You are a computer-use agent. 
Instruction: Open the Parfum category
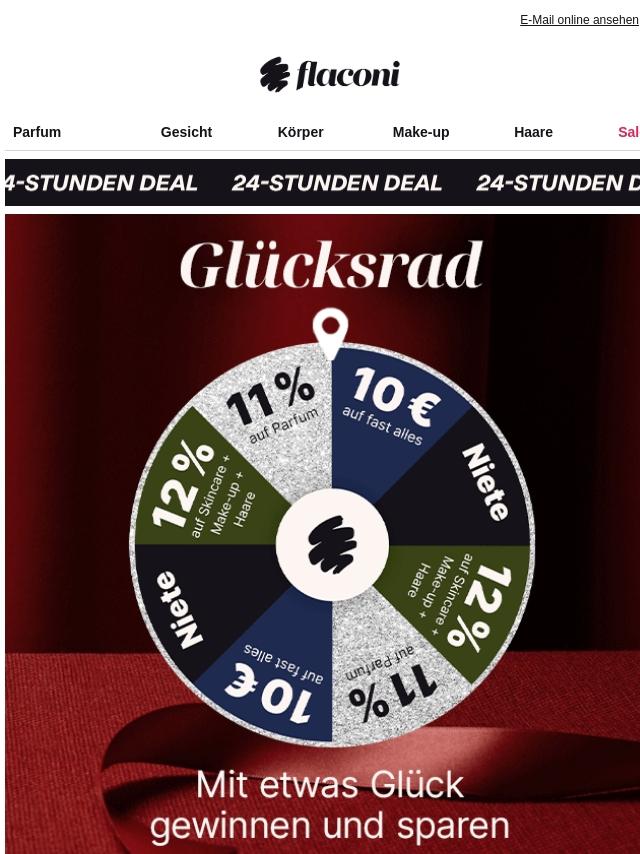pos(37,132)
